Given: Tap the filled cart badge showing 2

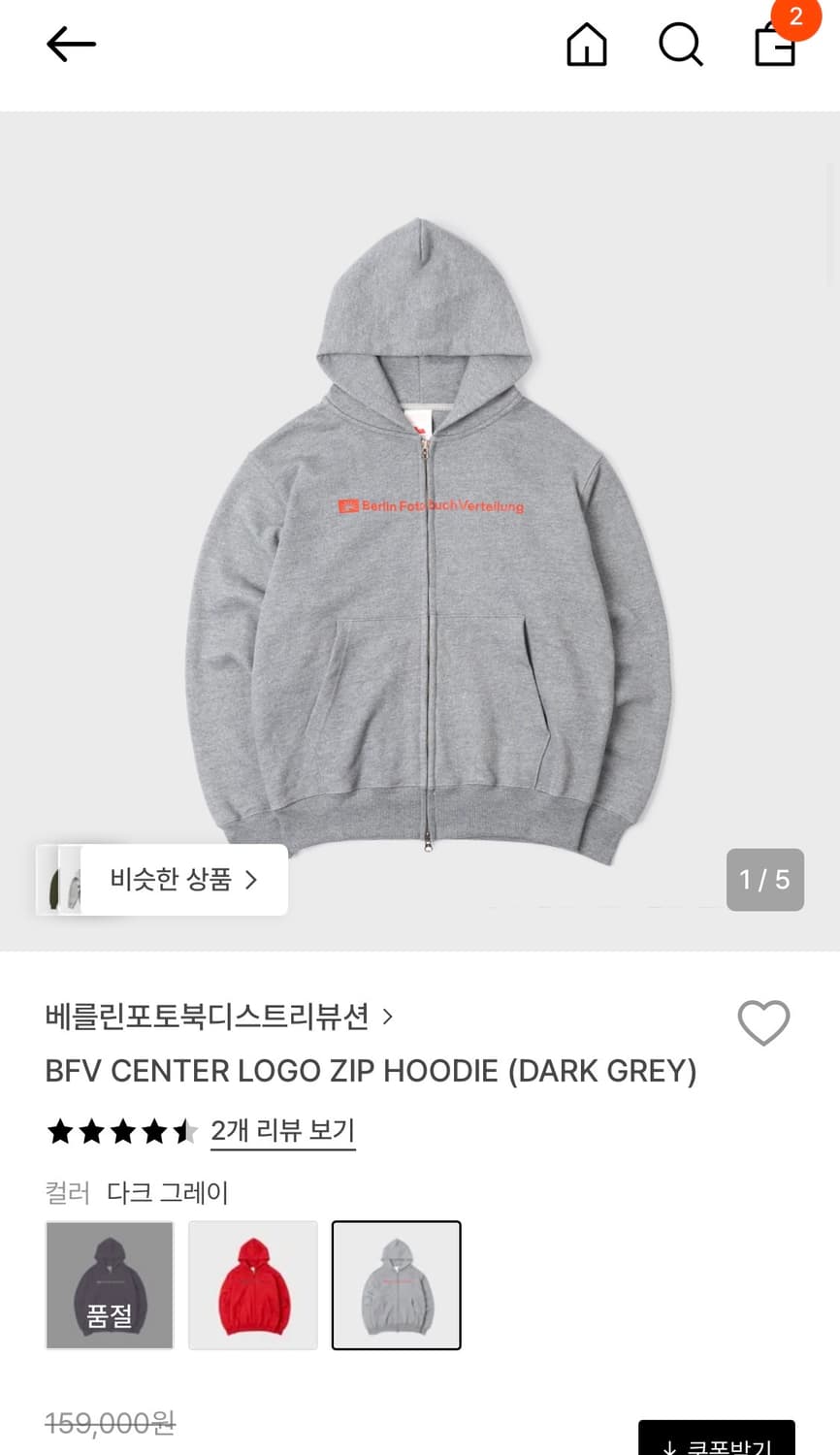Looking at the screenshot, I should click(795, 17).
